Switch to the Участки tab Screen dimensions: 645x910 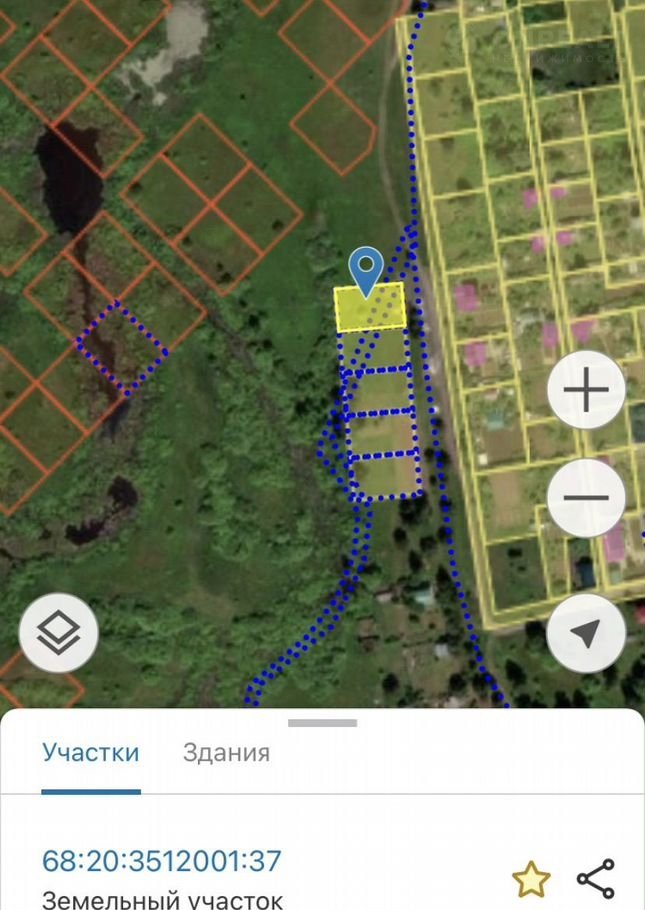91,753
